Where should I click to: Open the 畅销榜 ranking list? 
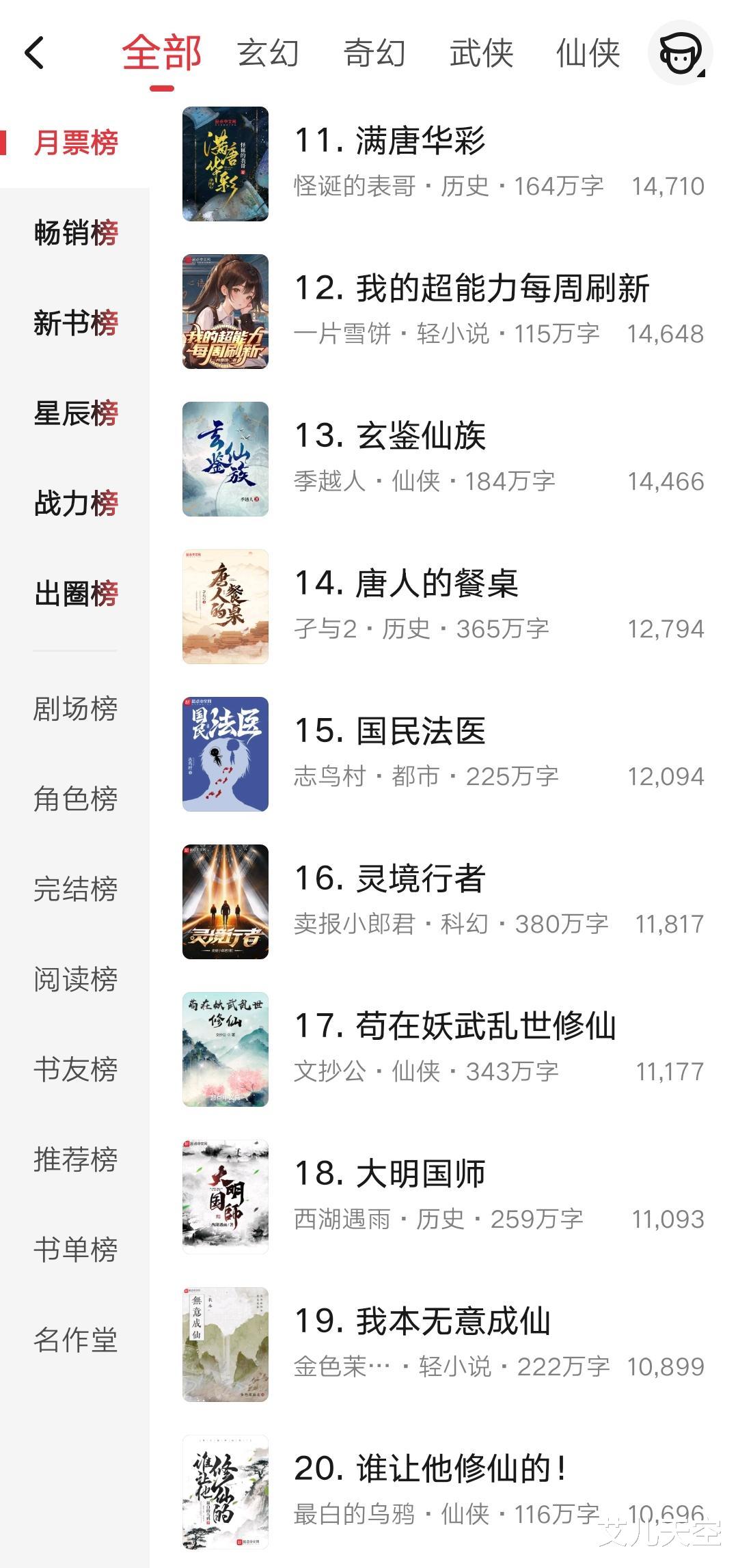click(76, 233)
